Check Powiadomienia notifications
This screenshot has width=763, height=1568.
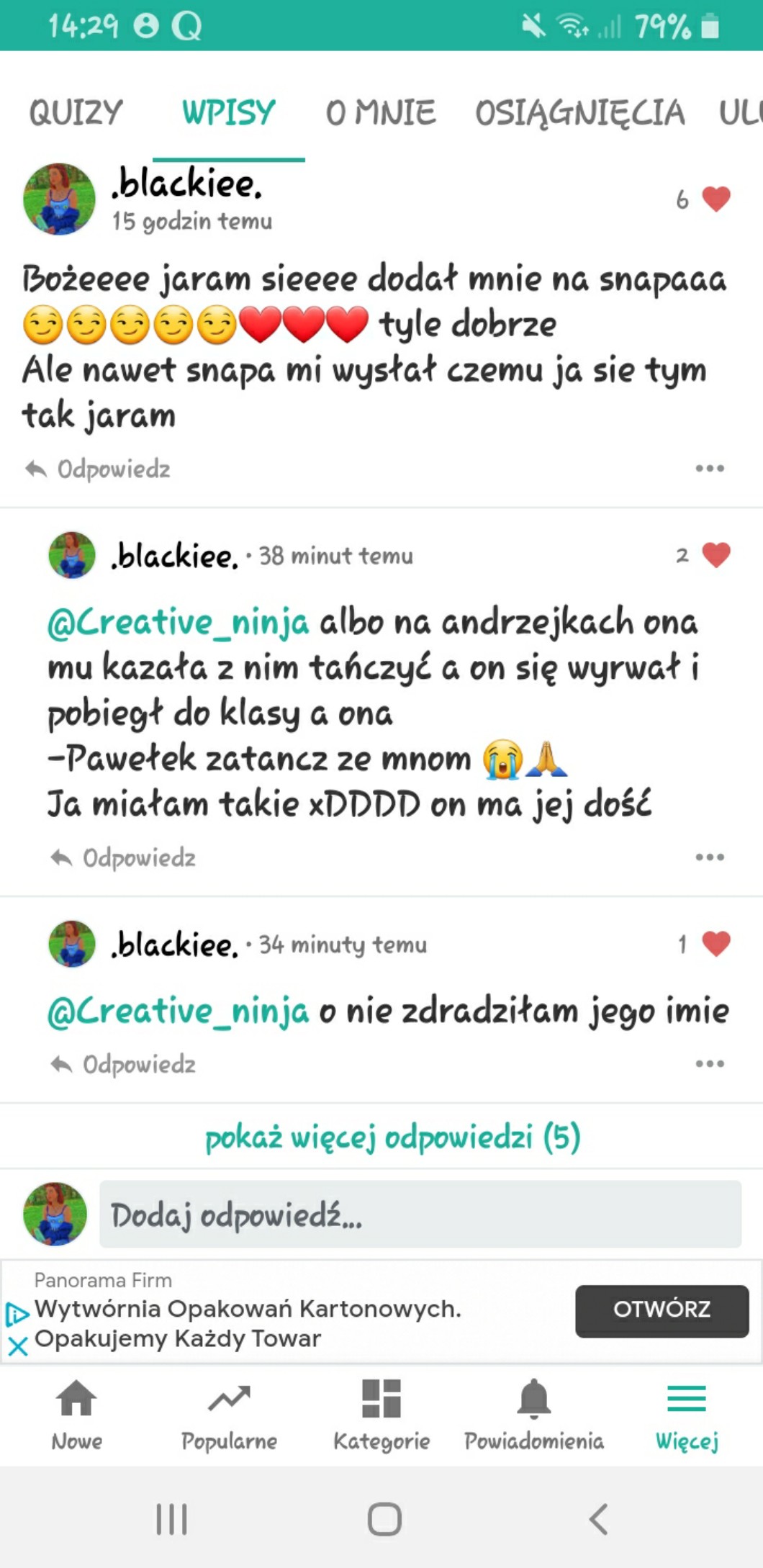pyautogui.click(x=533, y=1414)
